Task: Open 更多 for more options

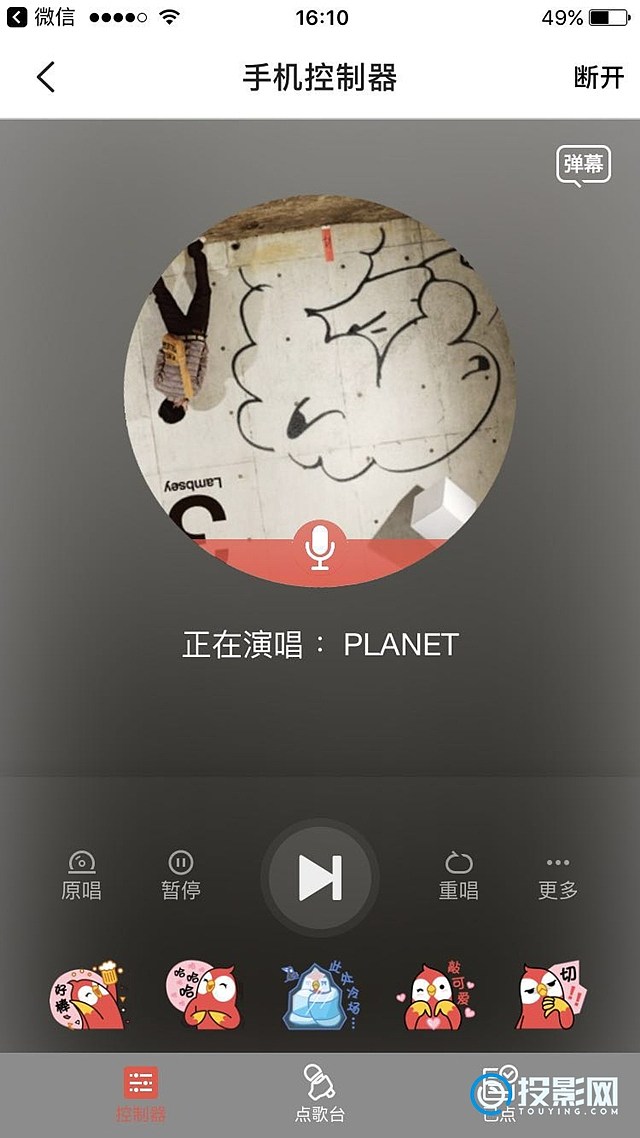Action: coord(557,875)
